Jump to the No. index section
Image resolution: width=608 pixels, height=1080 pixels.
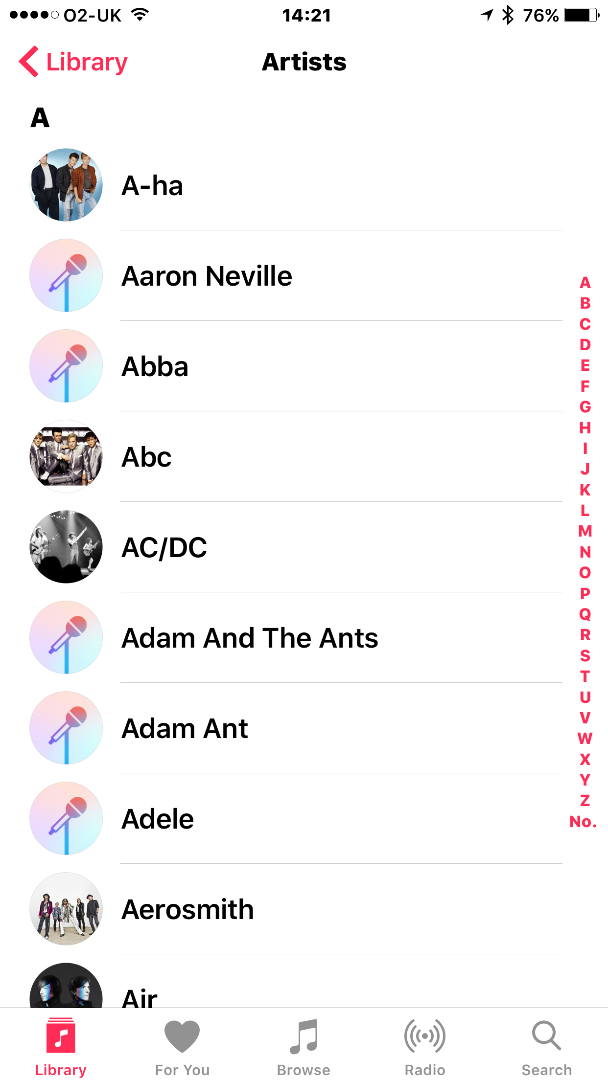(583, 822)
